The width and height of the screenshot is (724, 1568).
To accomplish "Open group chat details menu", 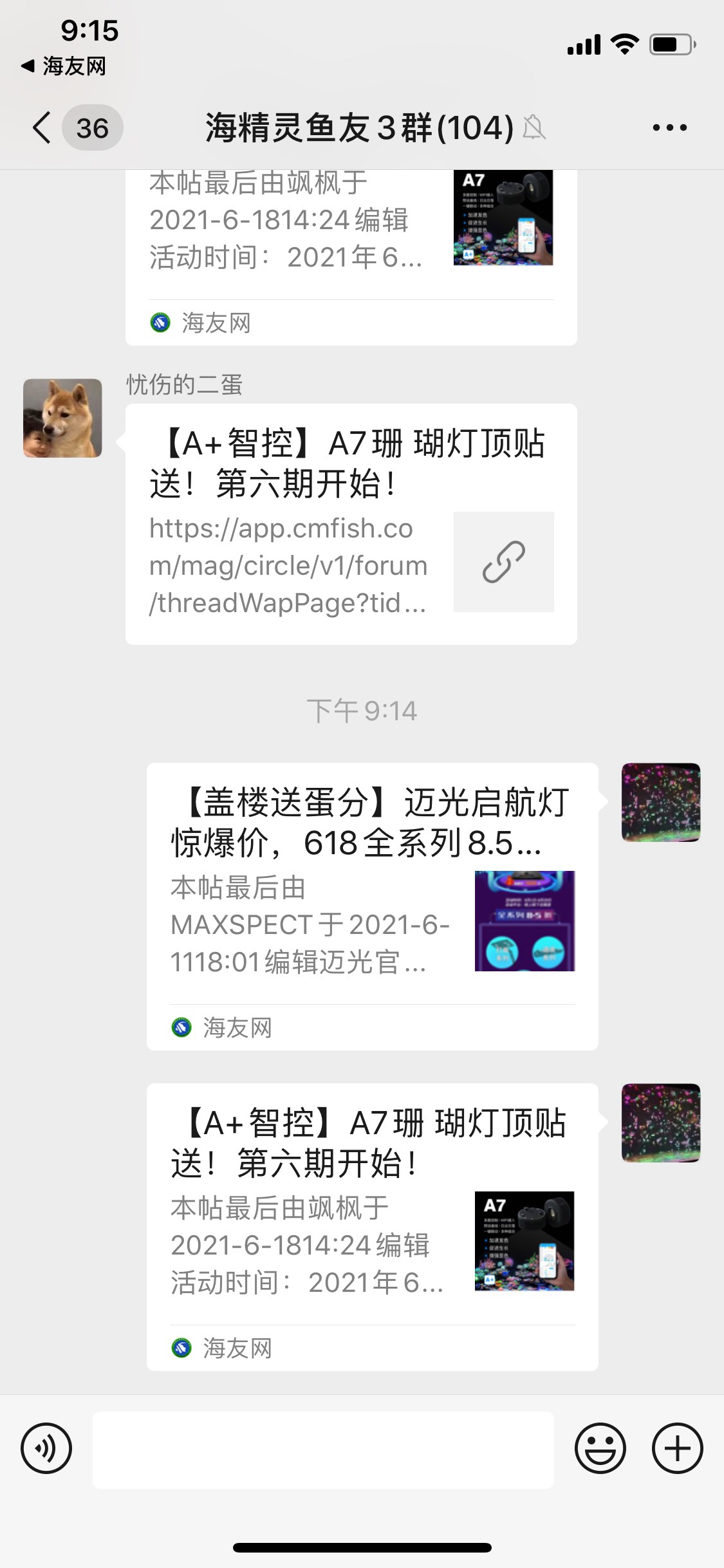I will tap(669, 127).
